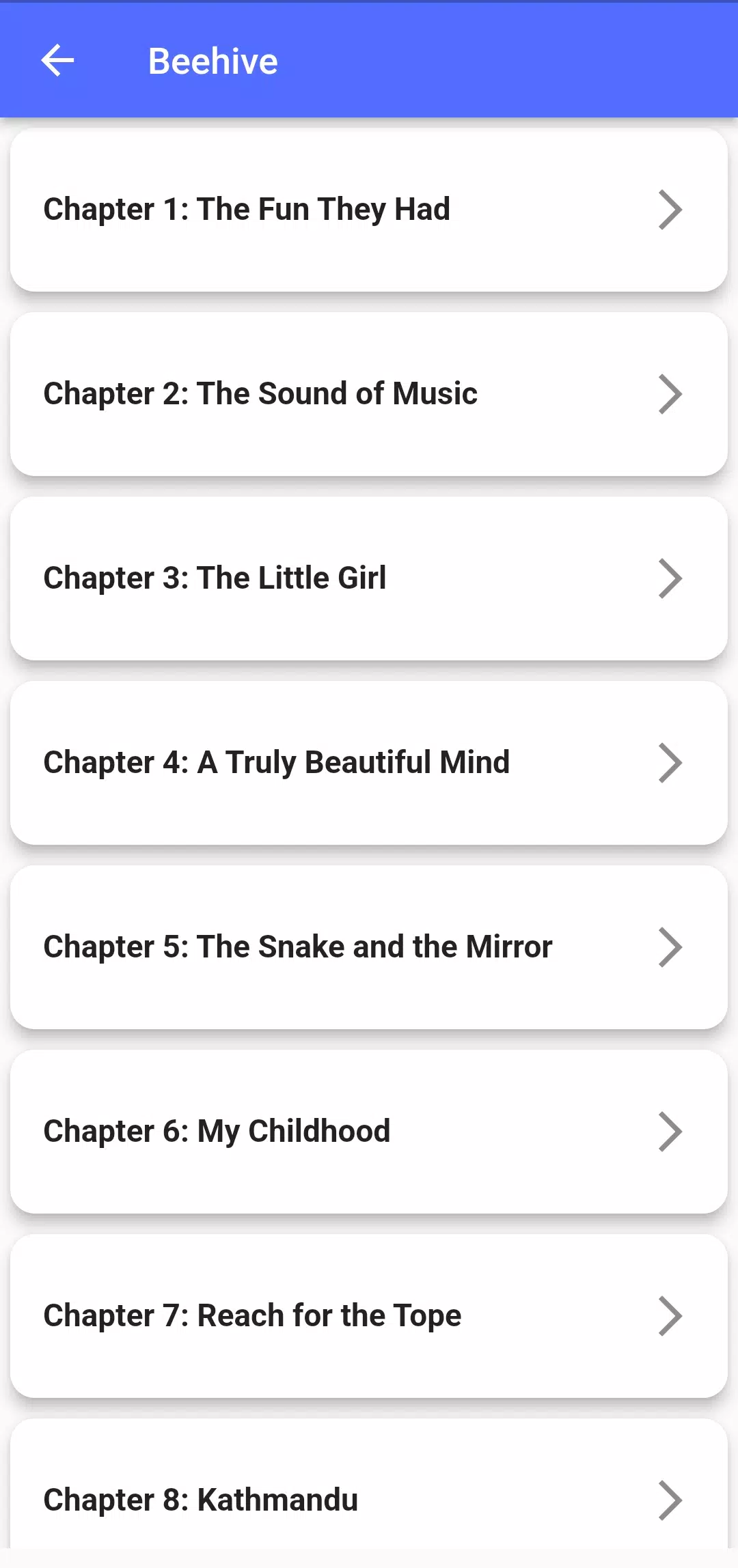This screenshot has width=738, height=1568.
Task: Select Chapter 3: The Little Girl
Action: pos(369,578)
